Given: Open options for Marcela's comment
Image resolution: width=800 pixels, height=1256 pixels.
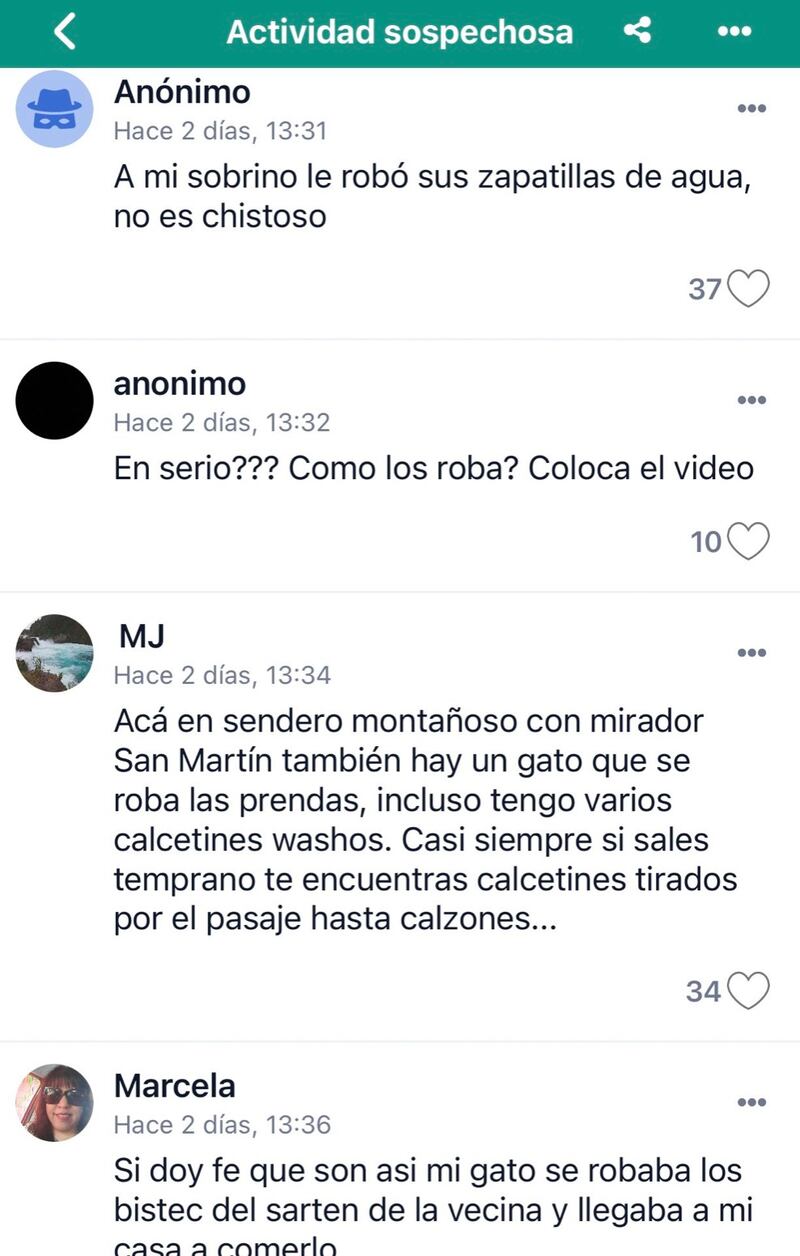Looking at the screenshot, I should [x=751, y=1103].
